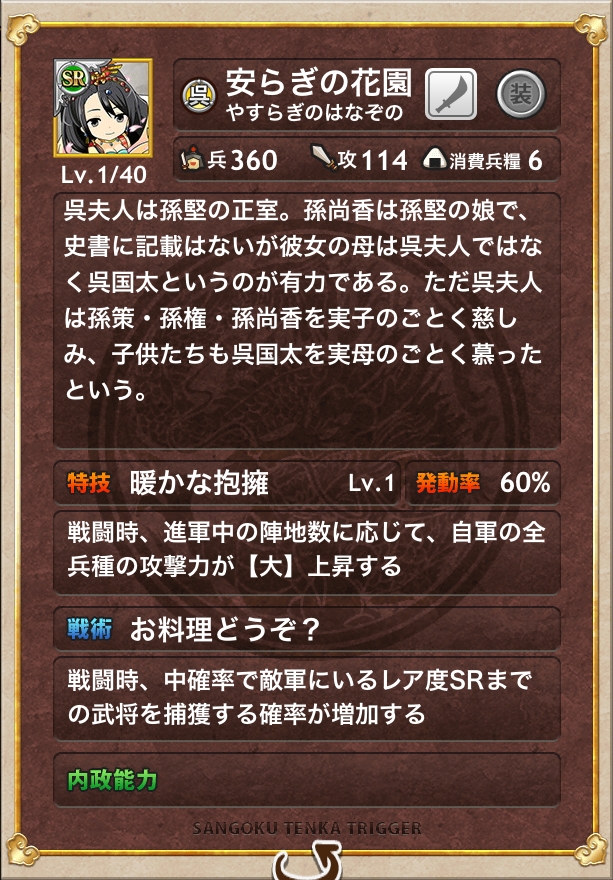Tap the SR character portrait
Viewport: 613px width, 880px height.
103,108
